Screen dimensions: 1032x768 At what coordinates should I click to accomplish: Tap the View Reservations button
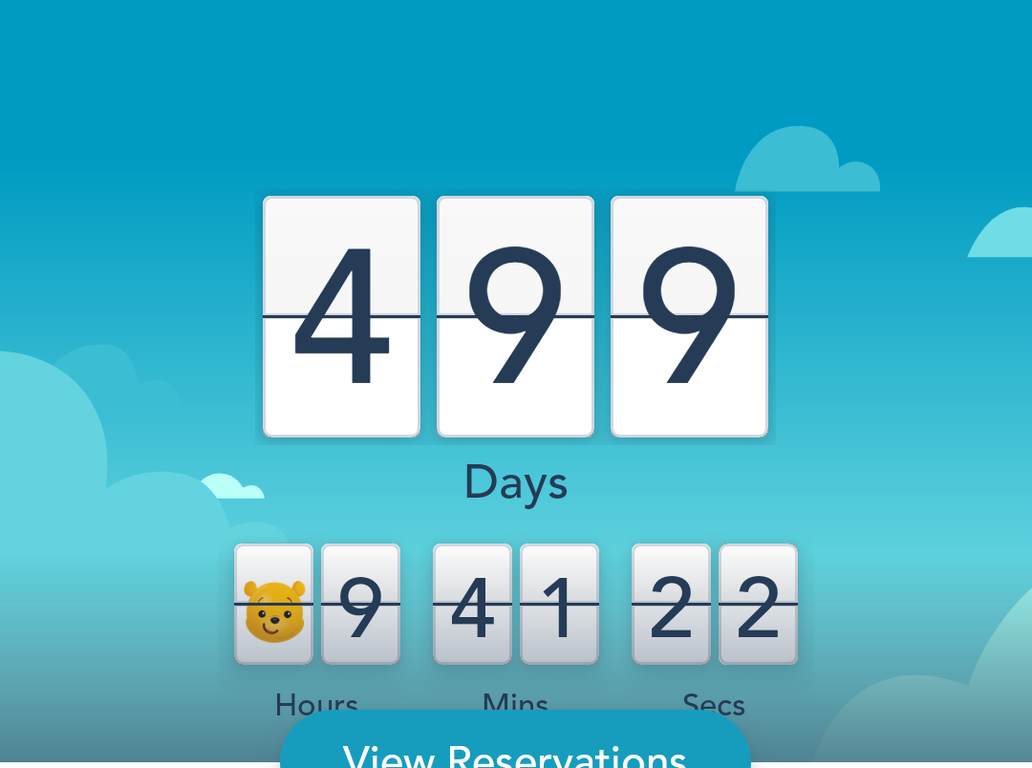(x=515, y=748)
